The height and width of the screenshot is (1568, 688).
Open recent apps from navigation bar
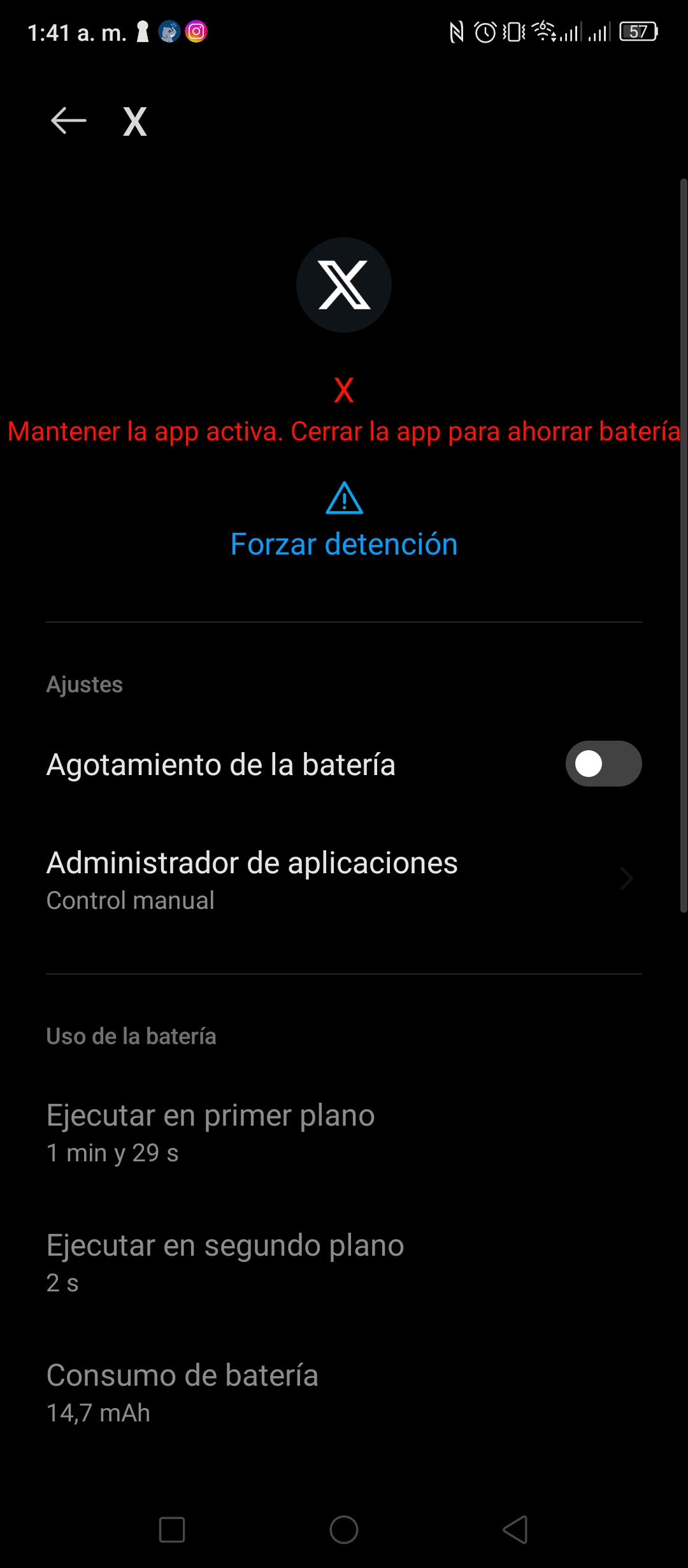point(172,1529)
